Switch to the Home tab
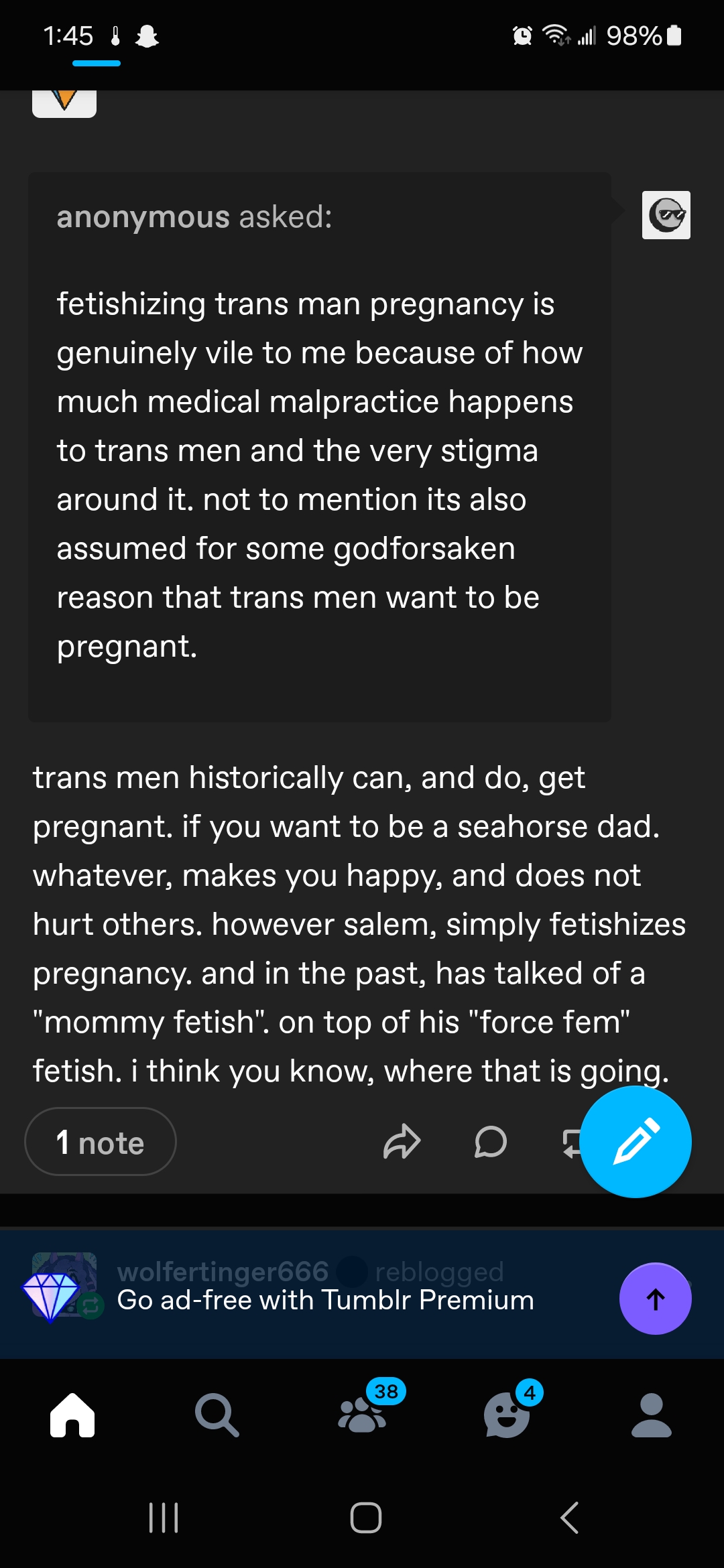 click(72, 1415)
